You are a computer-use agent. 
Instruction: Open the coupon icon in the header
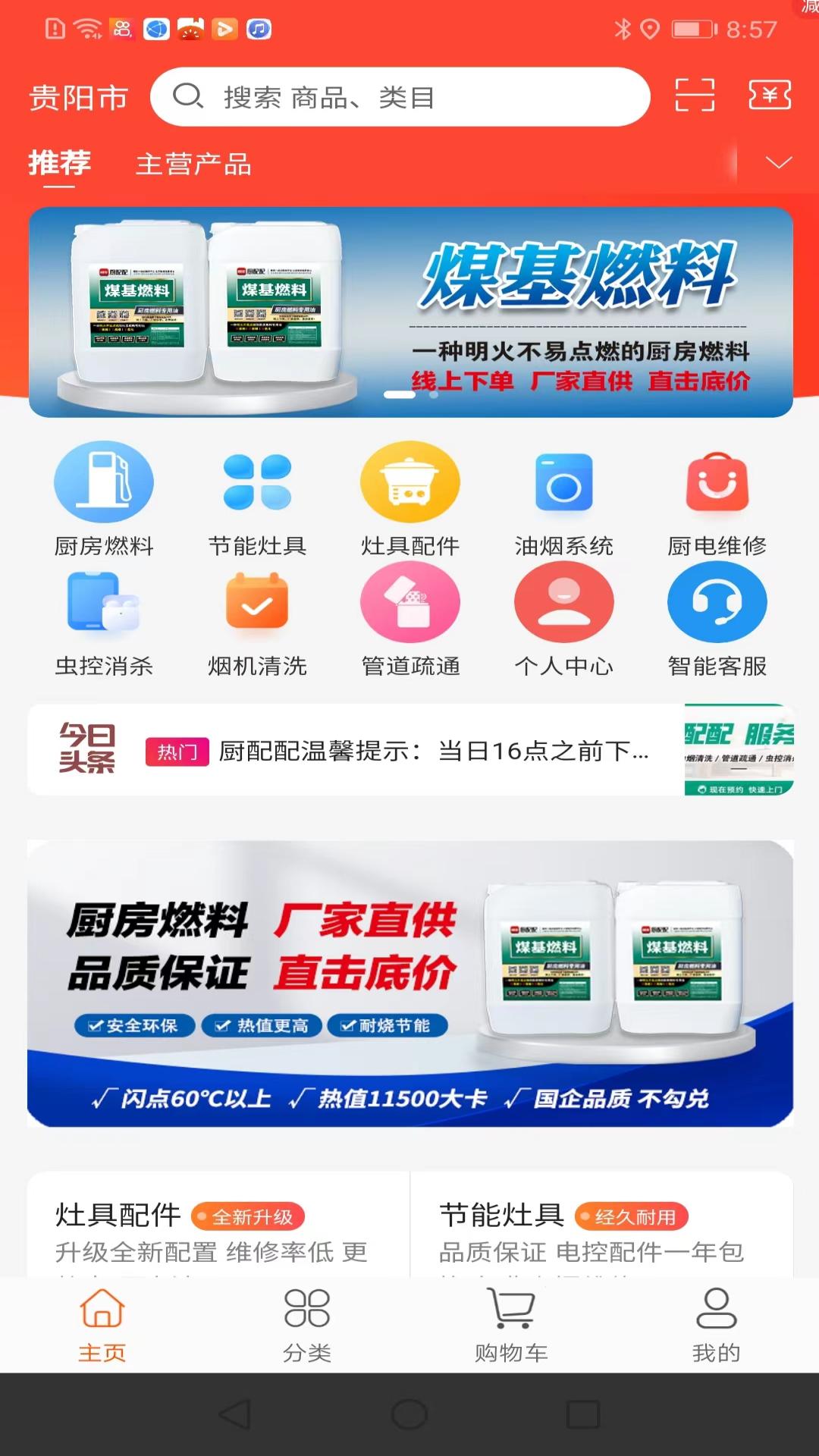770,96
